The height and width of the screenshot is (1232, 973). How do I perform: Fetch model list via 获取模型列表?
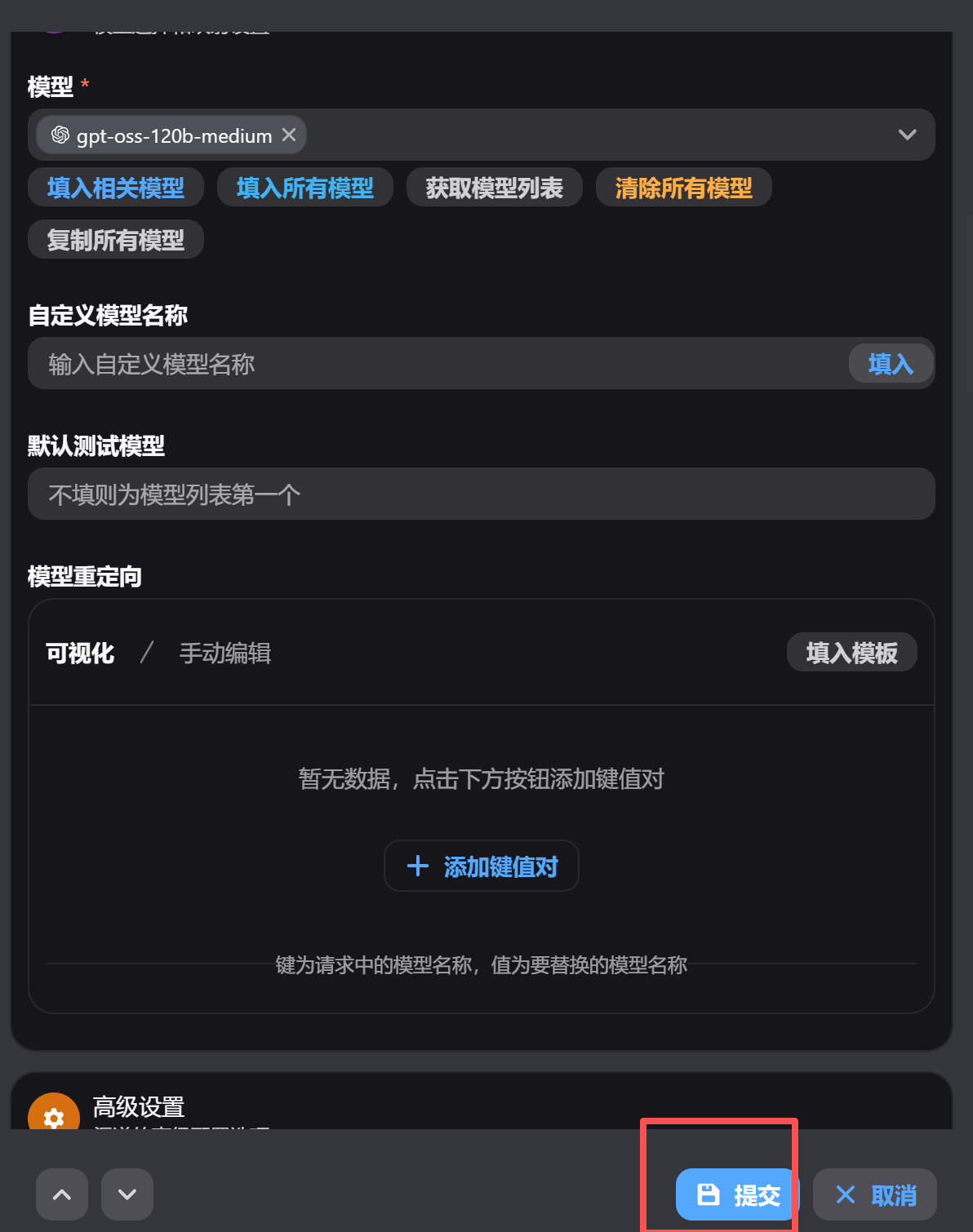coord(494,188)
